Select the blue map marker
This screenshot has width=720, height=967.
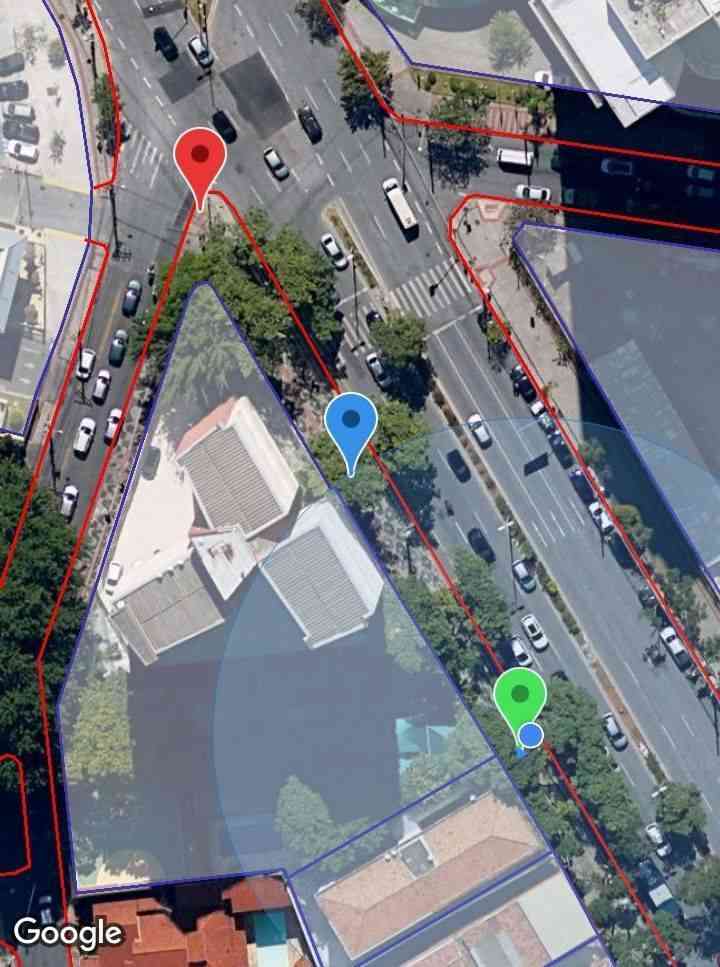click(x=351, y=423)
